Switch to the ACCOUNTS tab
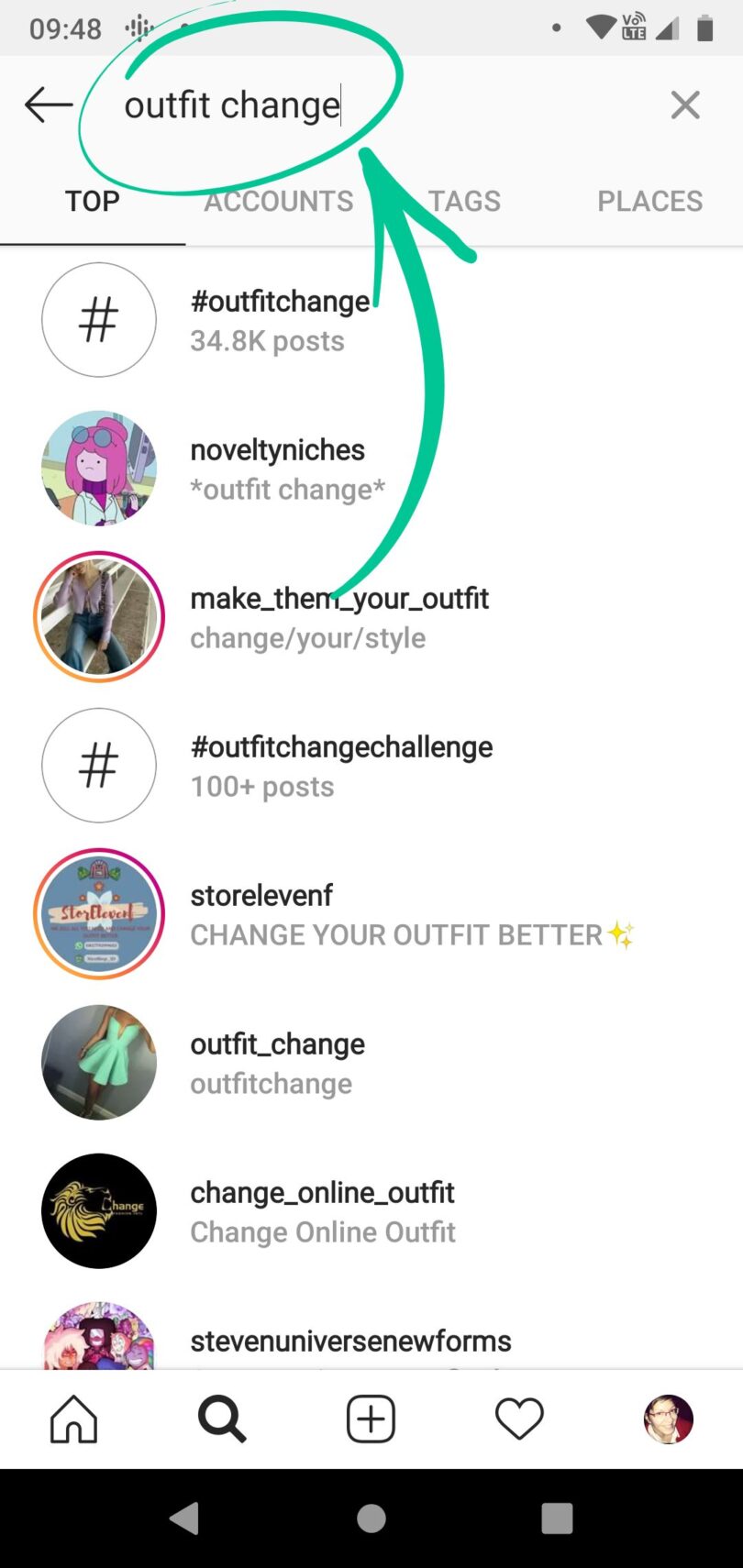Image resolution: width=743 pixels, height=1568 pixels. pyautogui.click(x=279, y=201)
